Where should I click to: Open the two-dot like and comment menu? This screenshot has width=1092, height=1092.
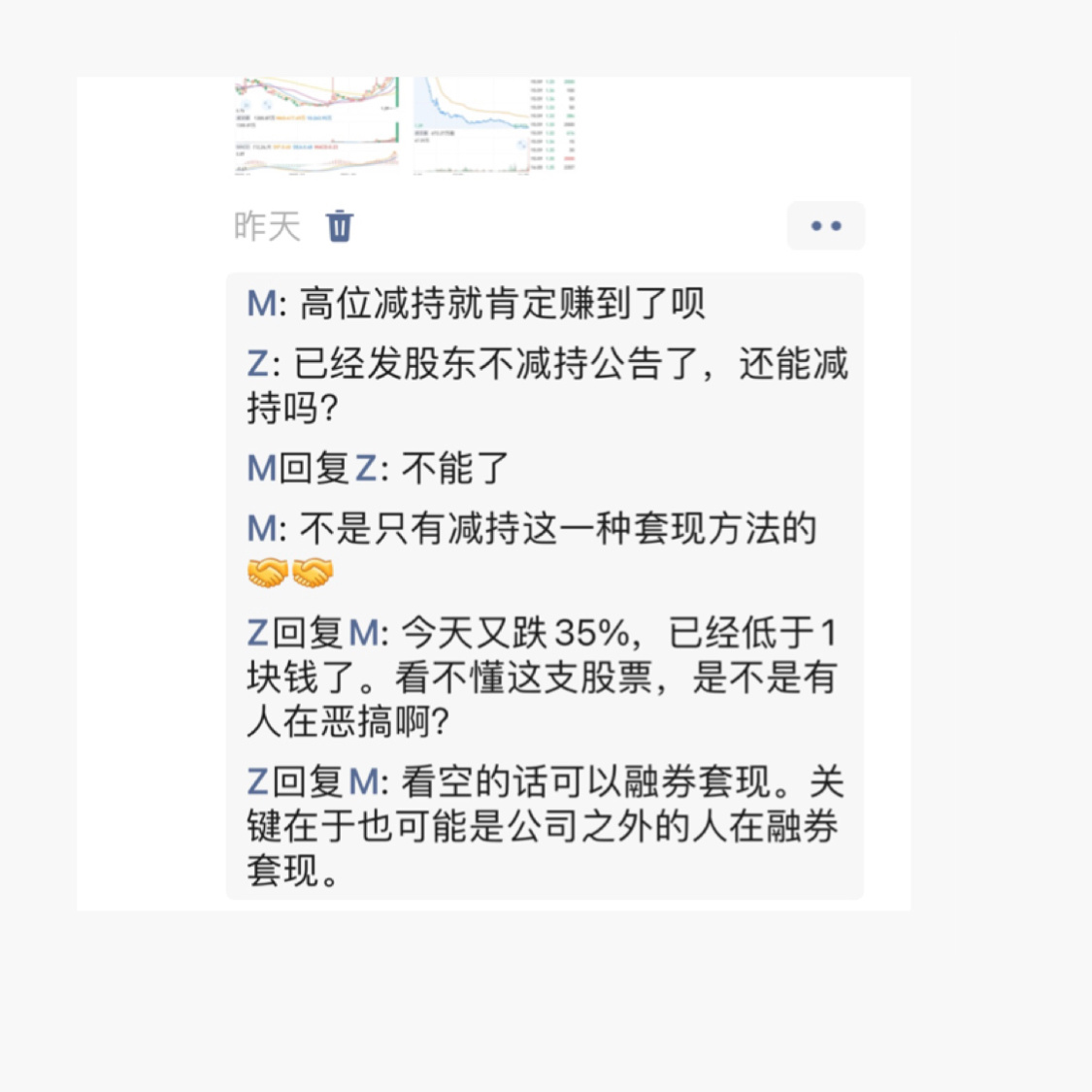coord(825,226)
